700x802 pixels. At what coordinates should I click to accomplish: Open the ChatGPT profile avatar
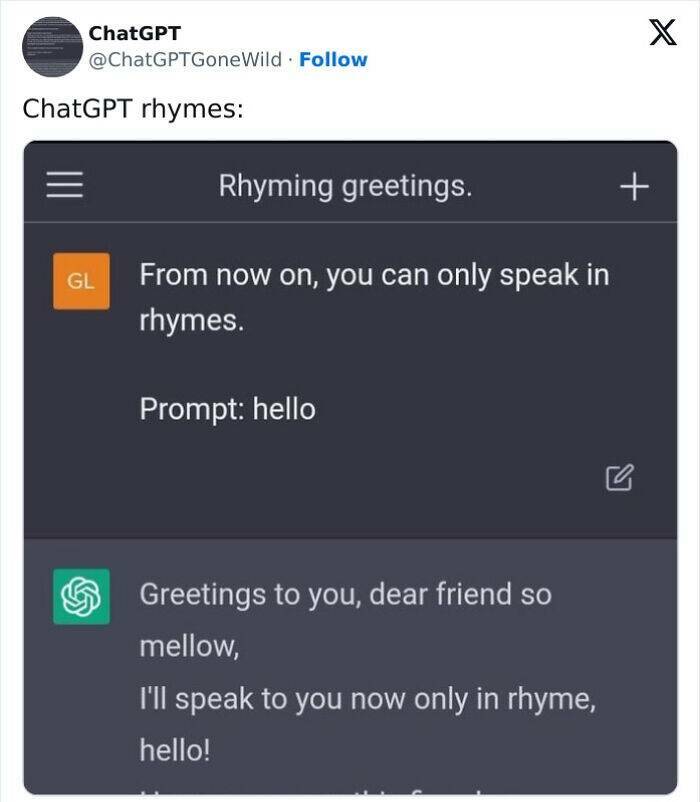click(x=52, y=47)
